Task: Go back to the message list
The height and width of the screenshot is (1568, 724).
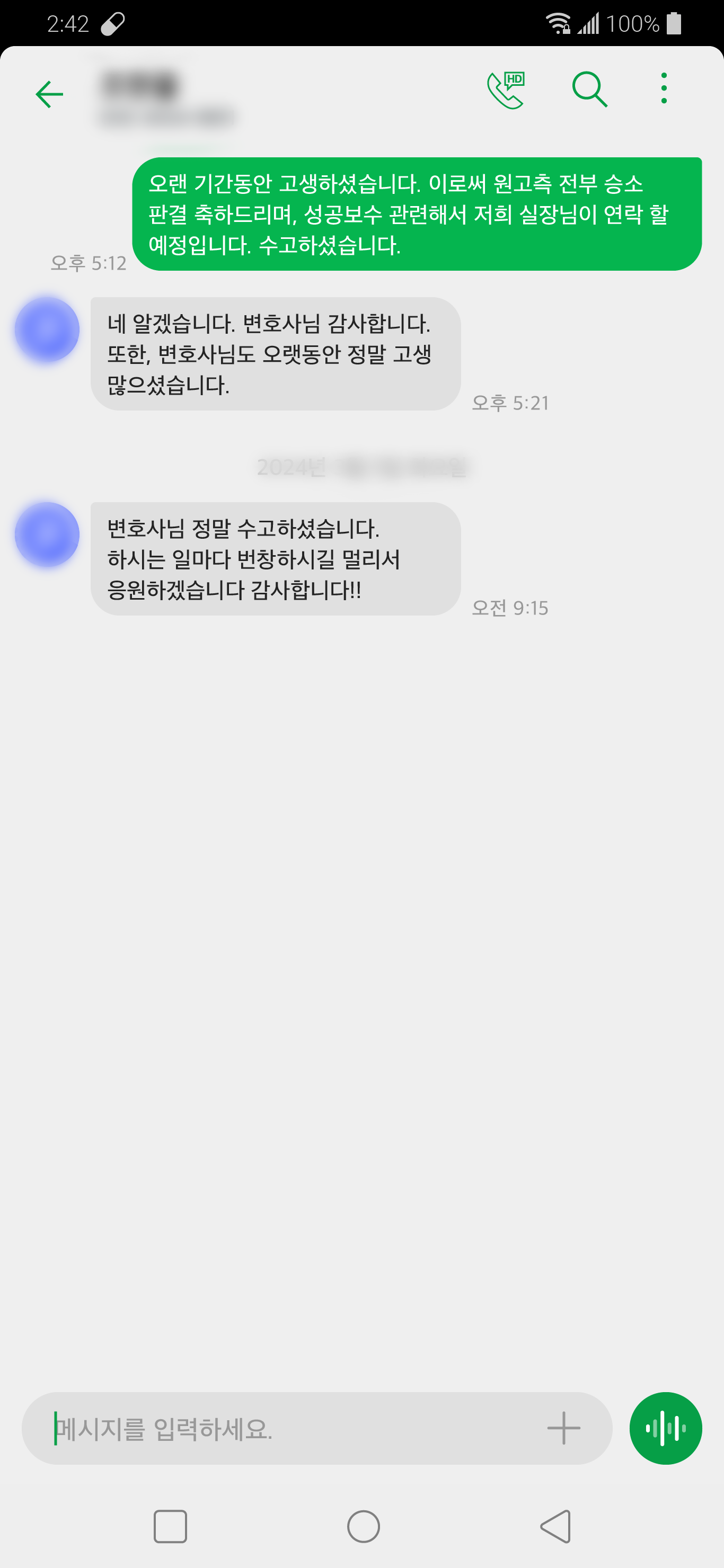Action: (49, 94)
